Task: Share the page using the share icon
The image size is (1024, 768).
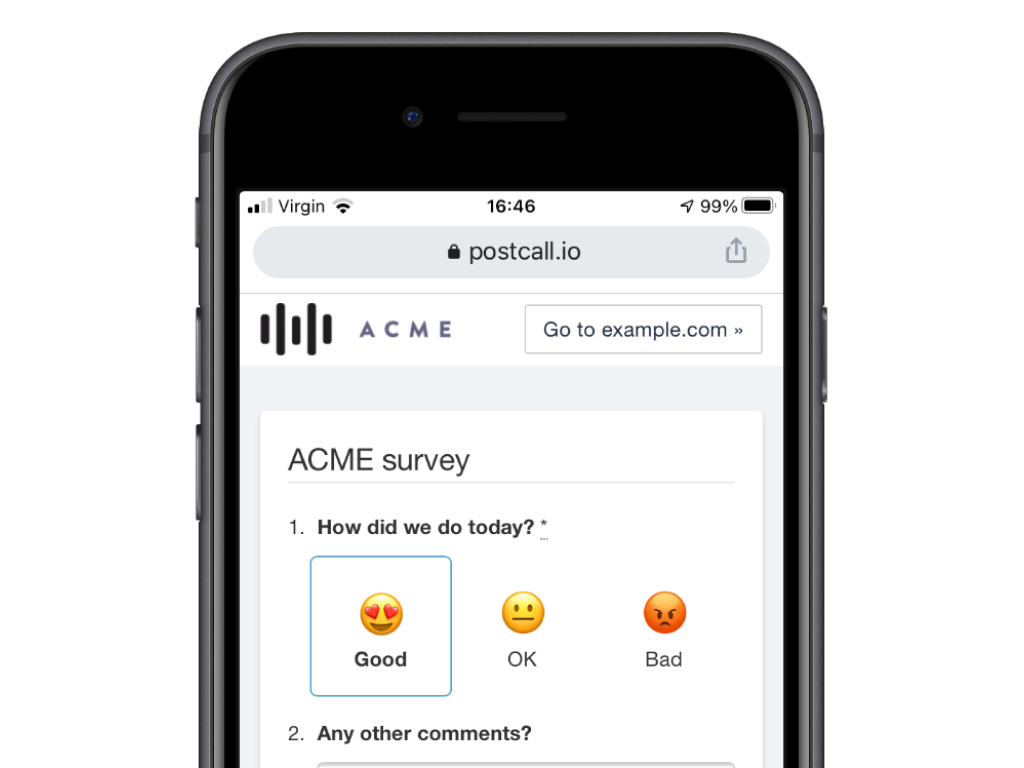Action: [x=736, y=251]
